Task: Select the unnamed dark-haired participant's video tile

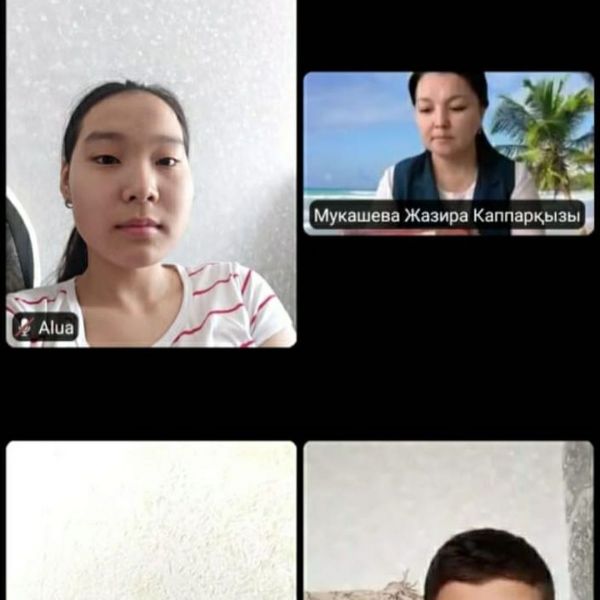Action: [448, 520]
